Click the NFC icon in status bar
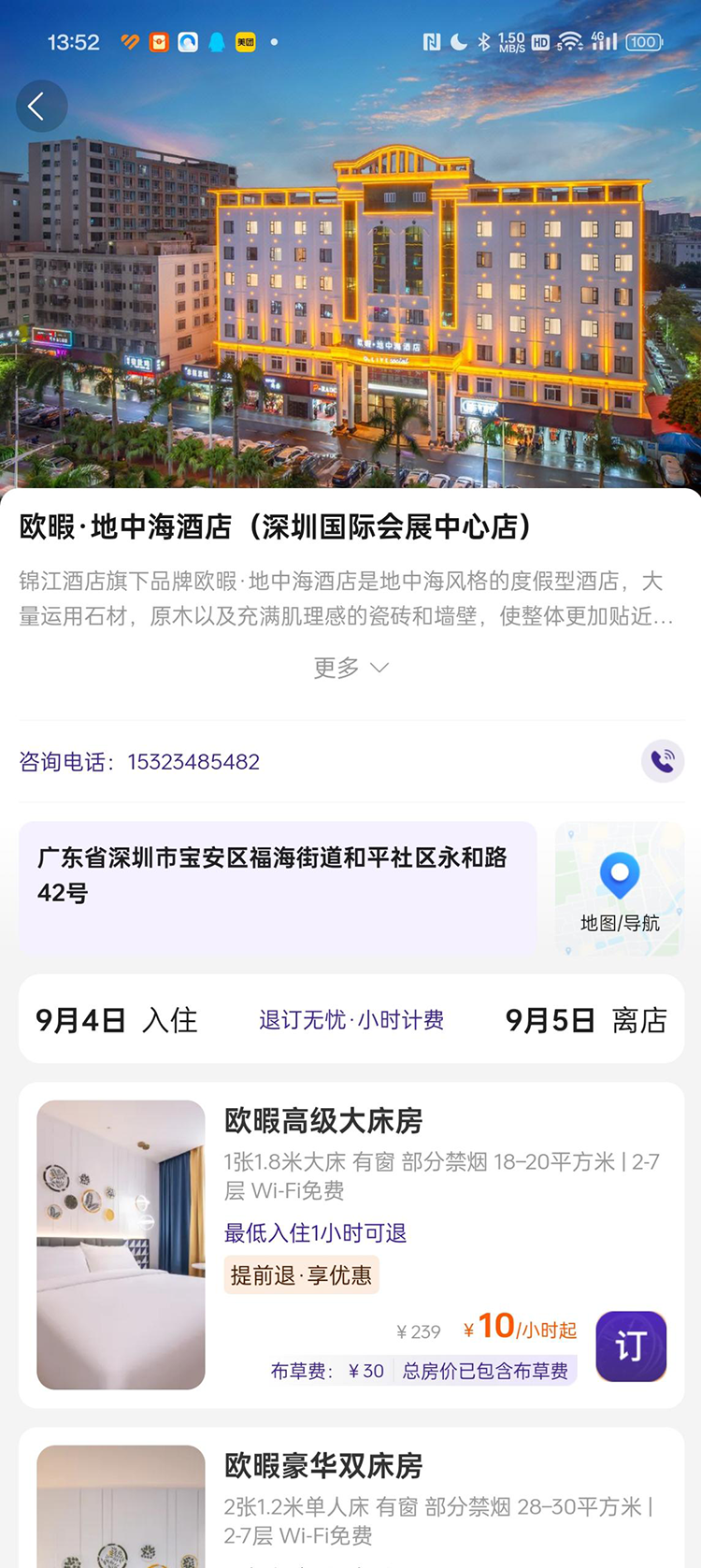The height and width of the screenshot is (1568, 701). (433, 42)
